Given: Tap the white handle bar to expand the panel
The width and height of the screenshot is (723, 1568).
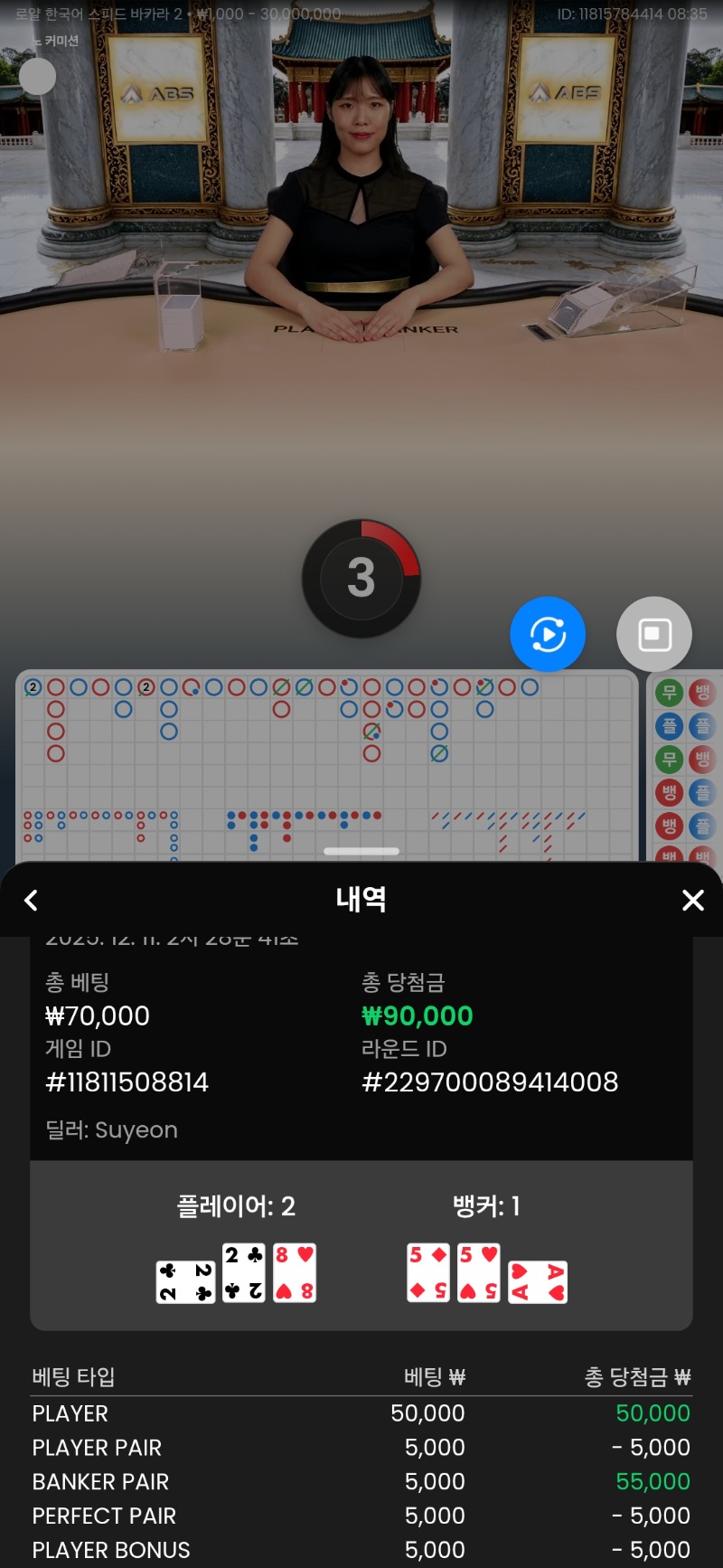Looking at the screenshot, I should 361,851.
